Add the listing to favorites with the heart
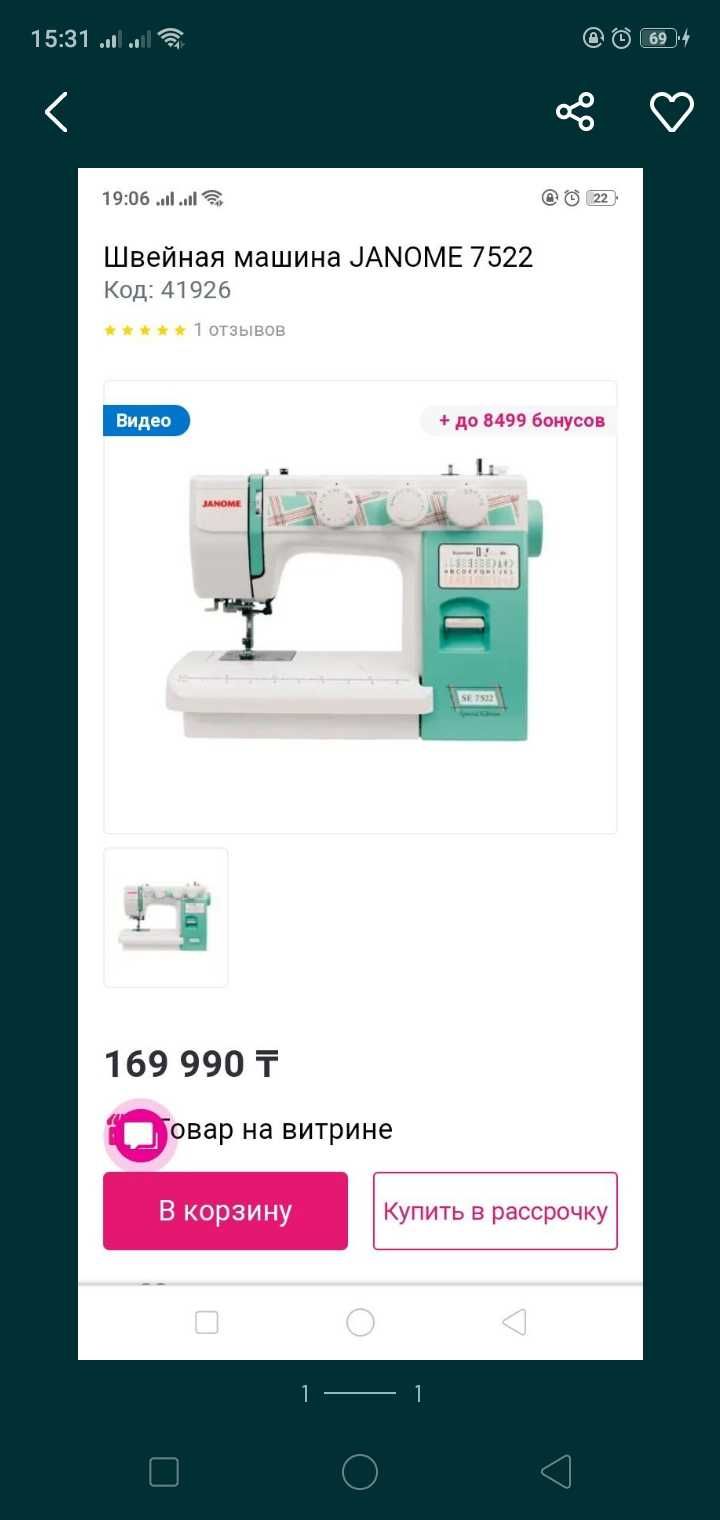Viewport: 720px width, 1520px height. (x=671, y=112)
